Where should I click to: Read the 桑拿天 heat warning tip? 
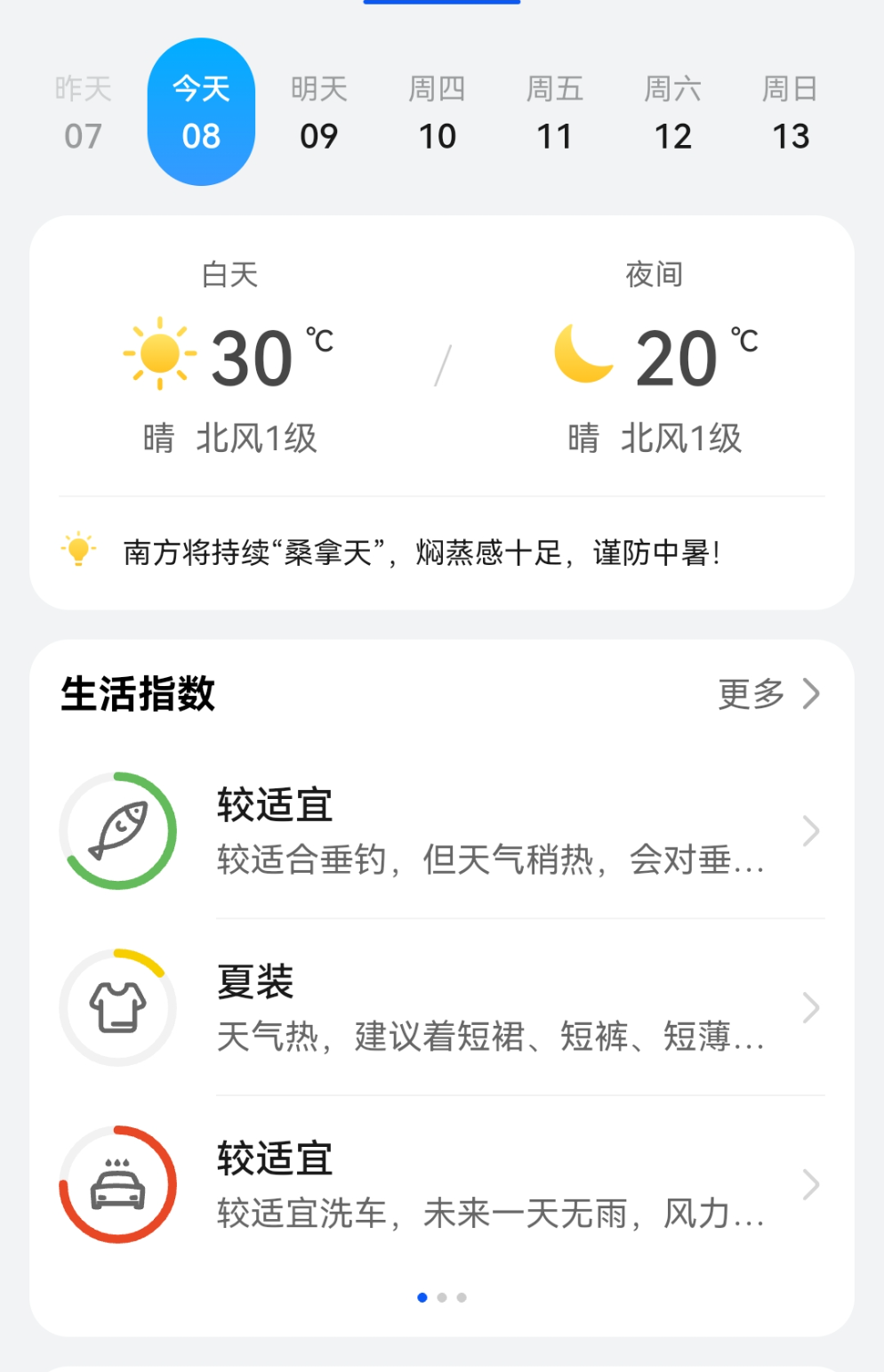pyautogui.click(x=422, y=553)
